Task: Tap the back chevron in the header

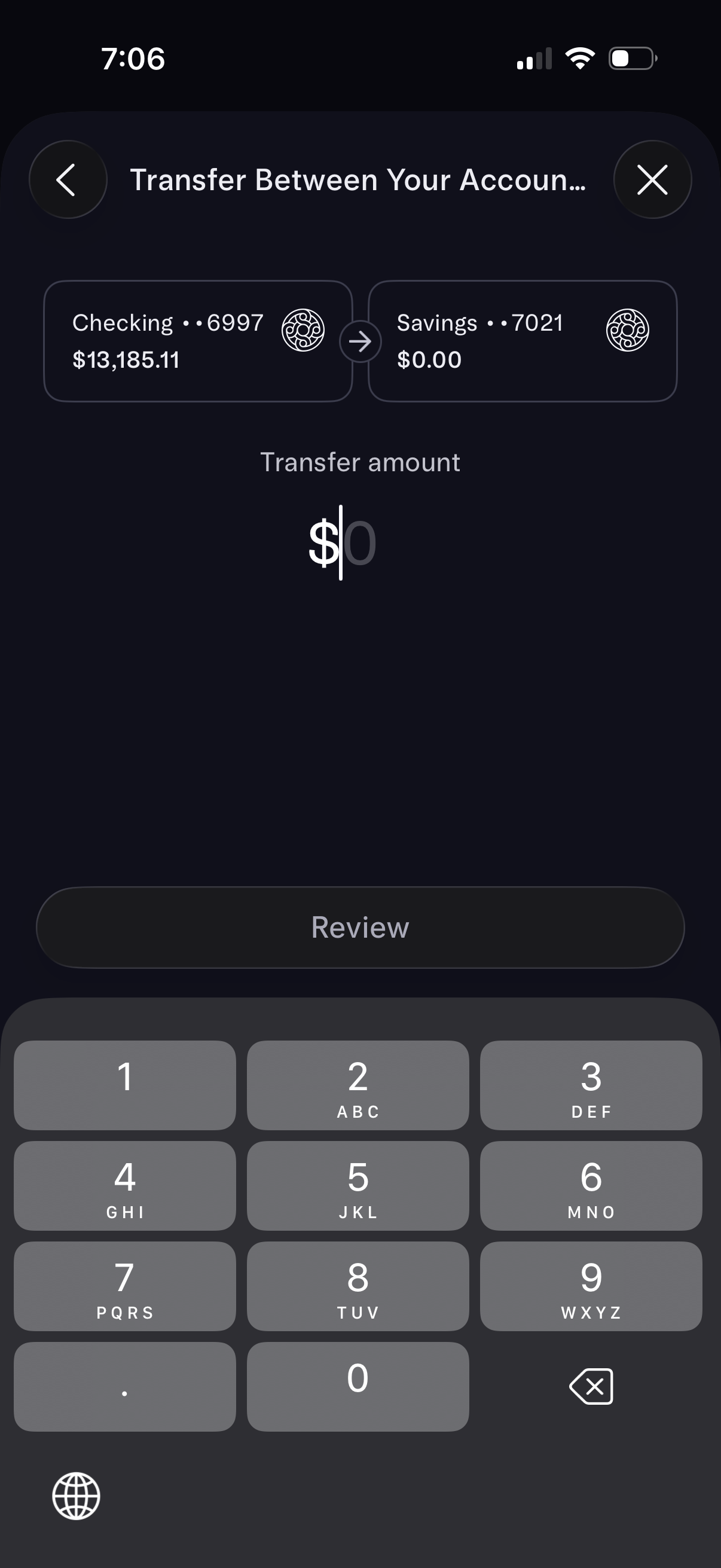Action: click(x=67, y=179)
